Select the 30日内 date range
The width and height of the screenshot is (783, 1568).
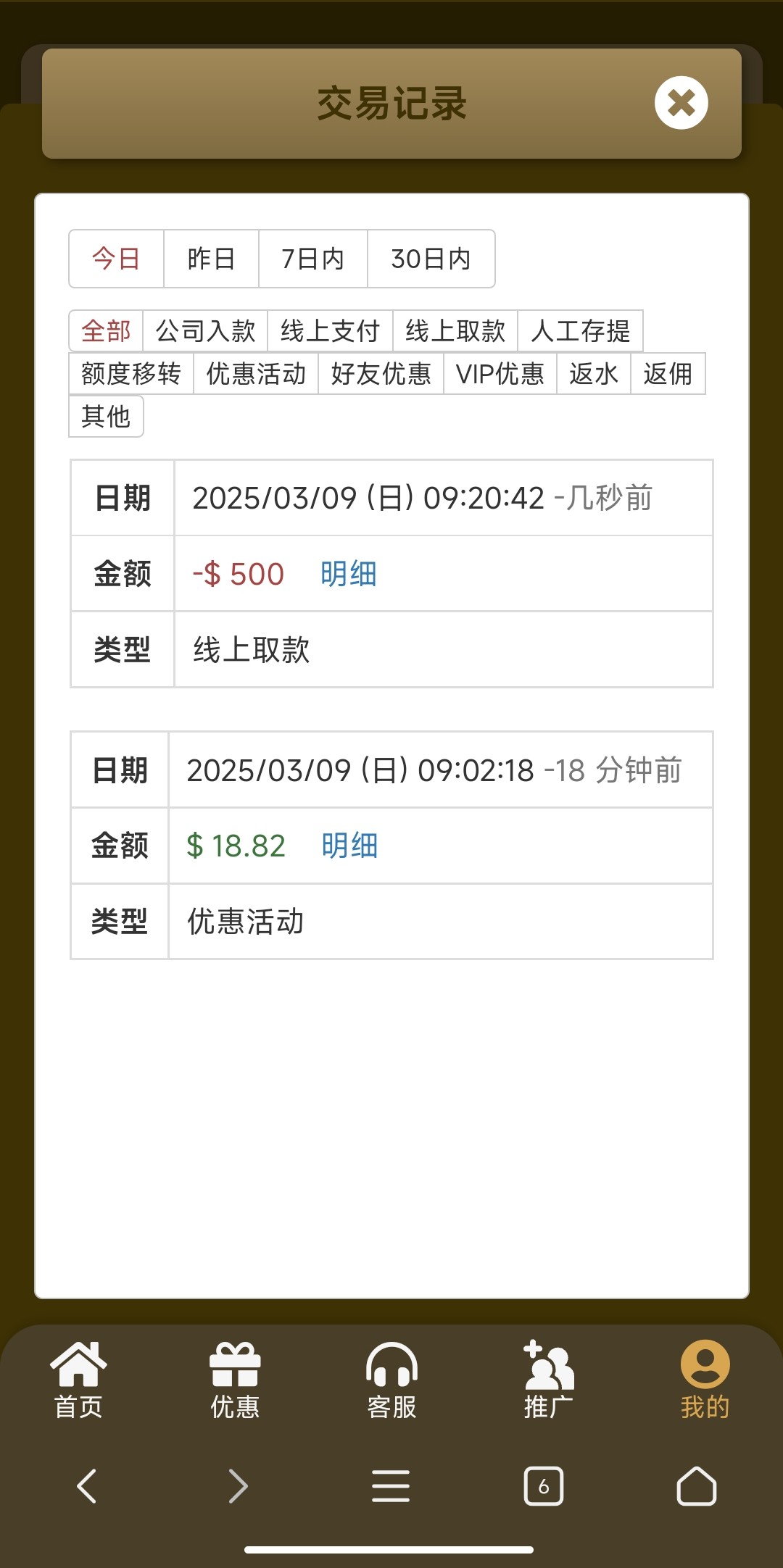click(431, 259)
